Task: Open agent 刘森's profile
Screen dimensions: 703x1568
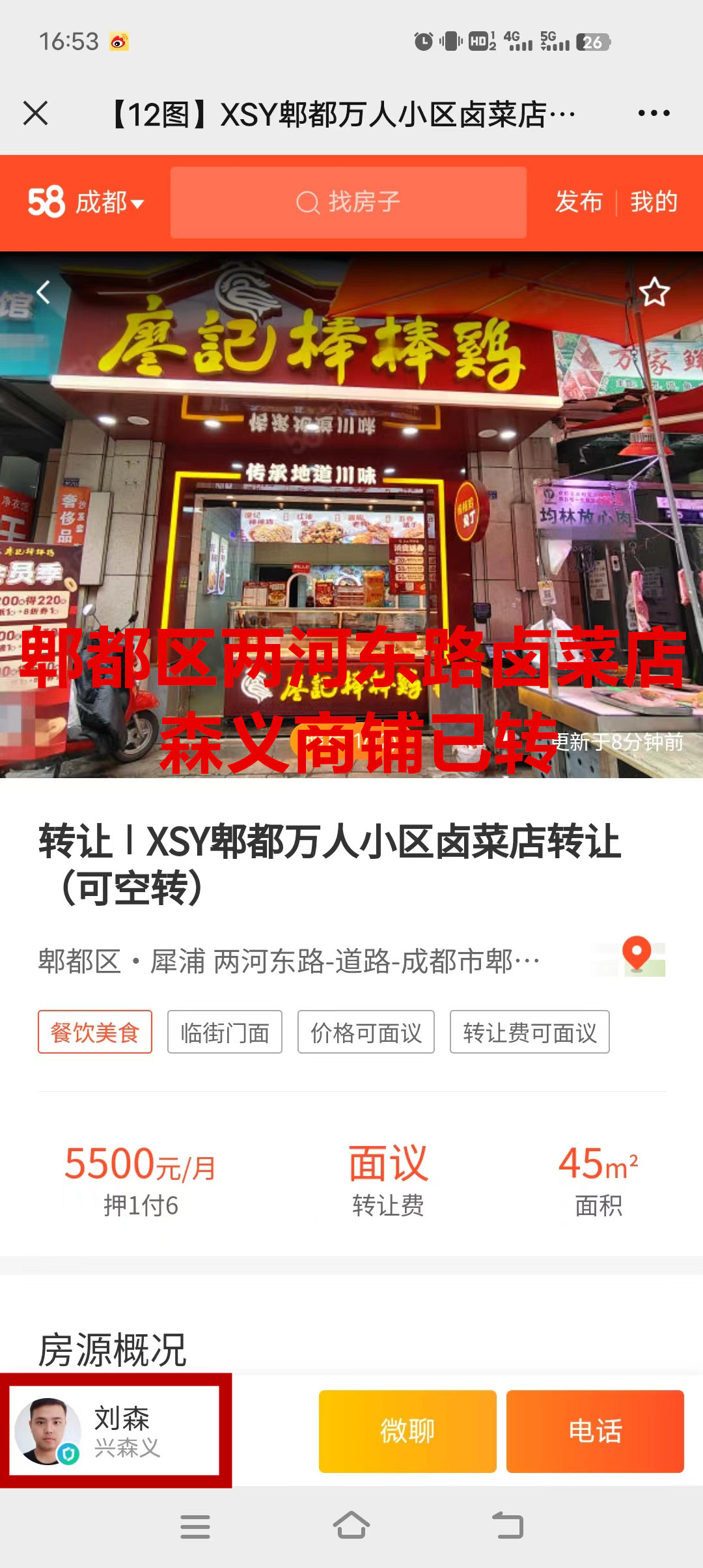Action: 115,1431
